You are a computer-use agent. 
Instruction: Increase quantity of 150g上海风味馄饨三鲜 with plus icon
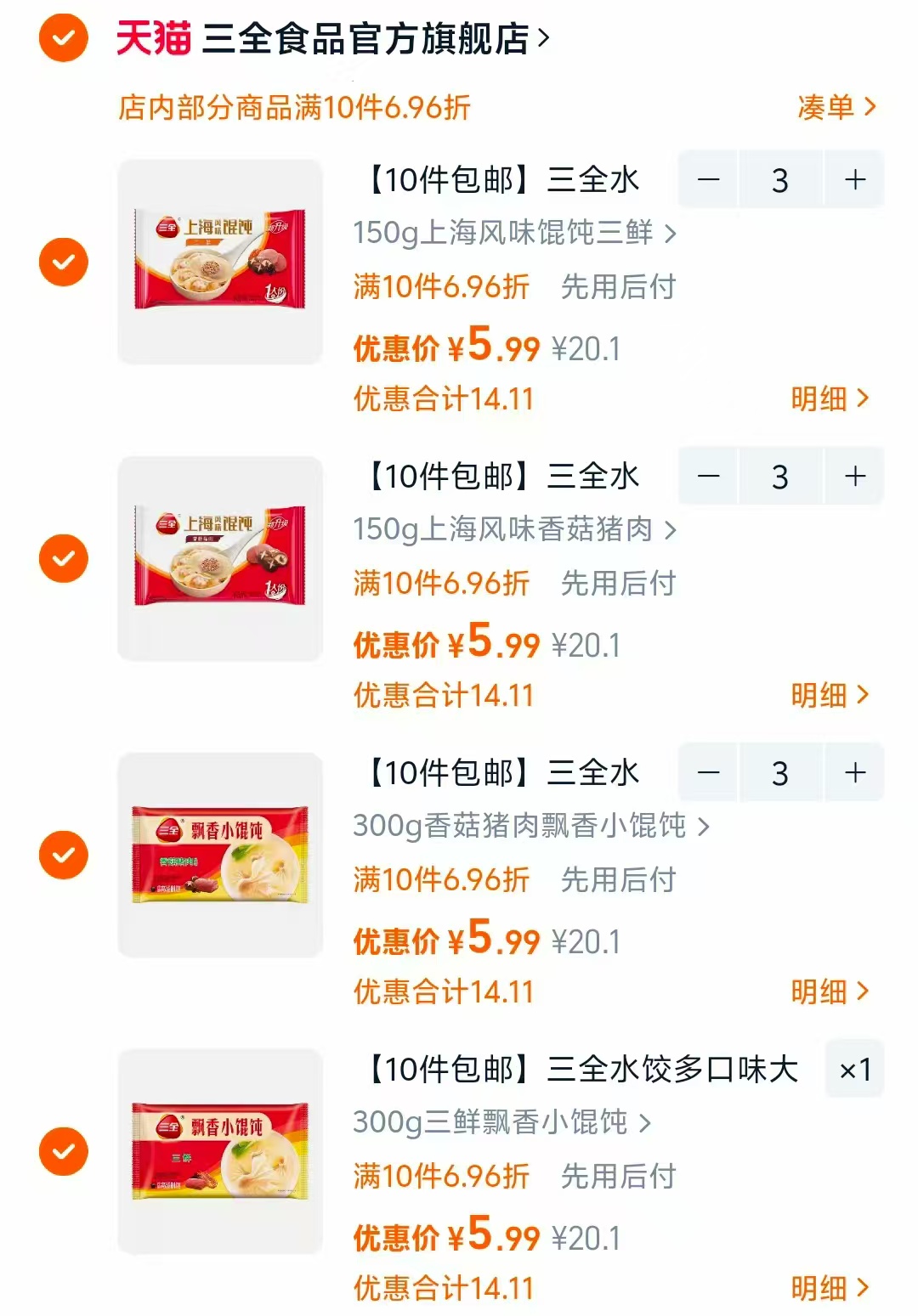[x=854, y=179]
